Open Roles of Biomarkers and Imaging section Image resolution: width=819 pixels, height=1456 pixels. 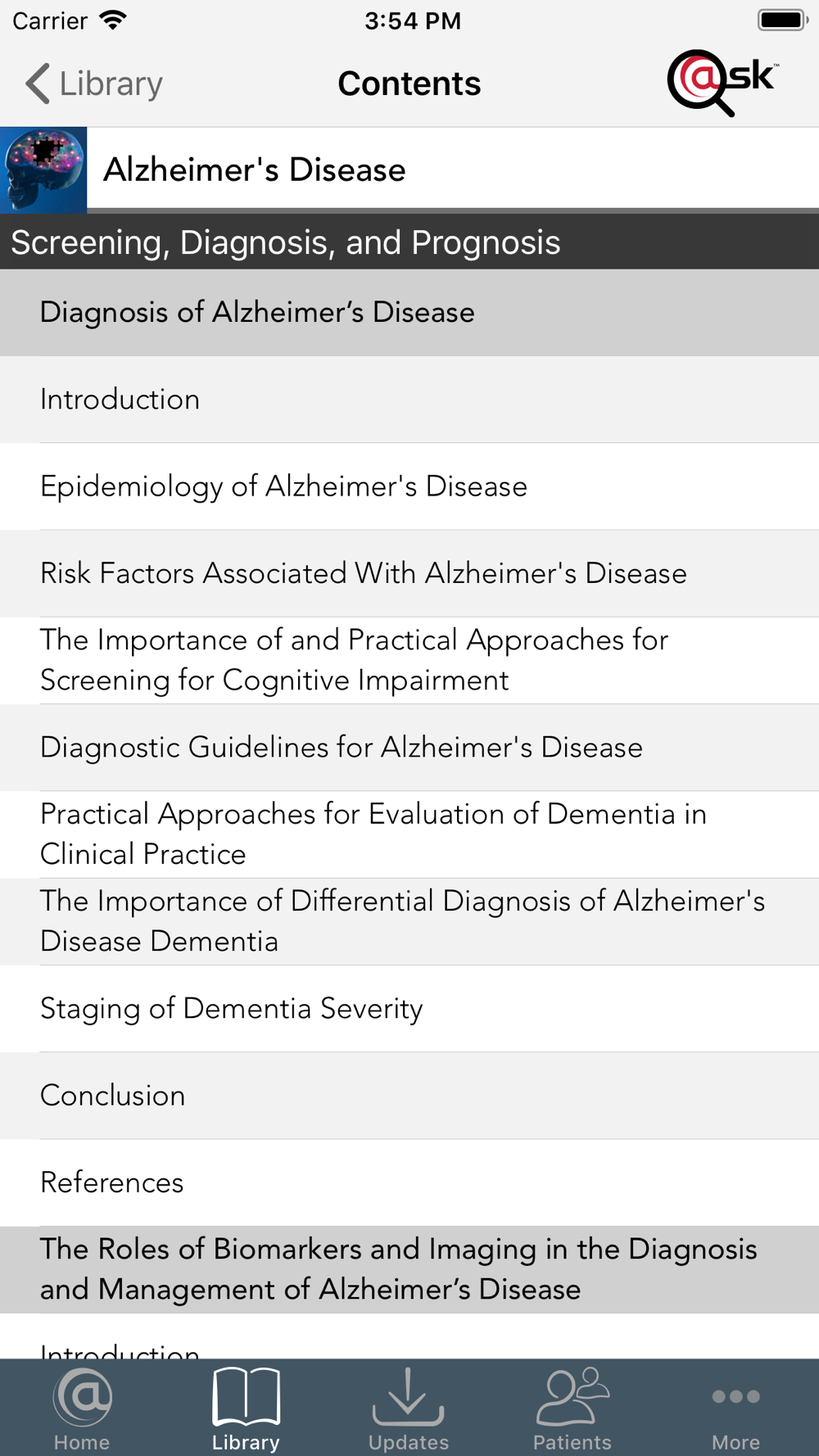tap(409, 1269)
